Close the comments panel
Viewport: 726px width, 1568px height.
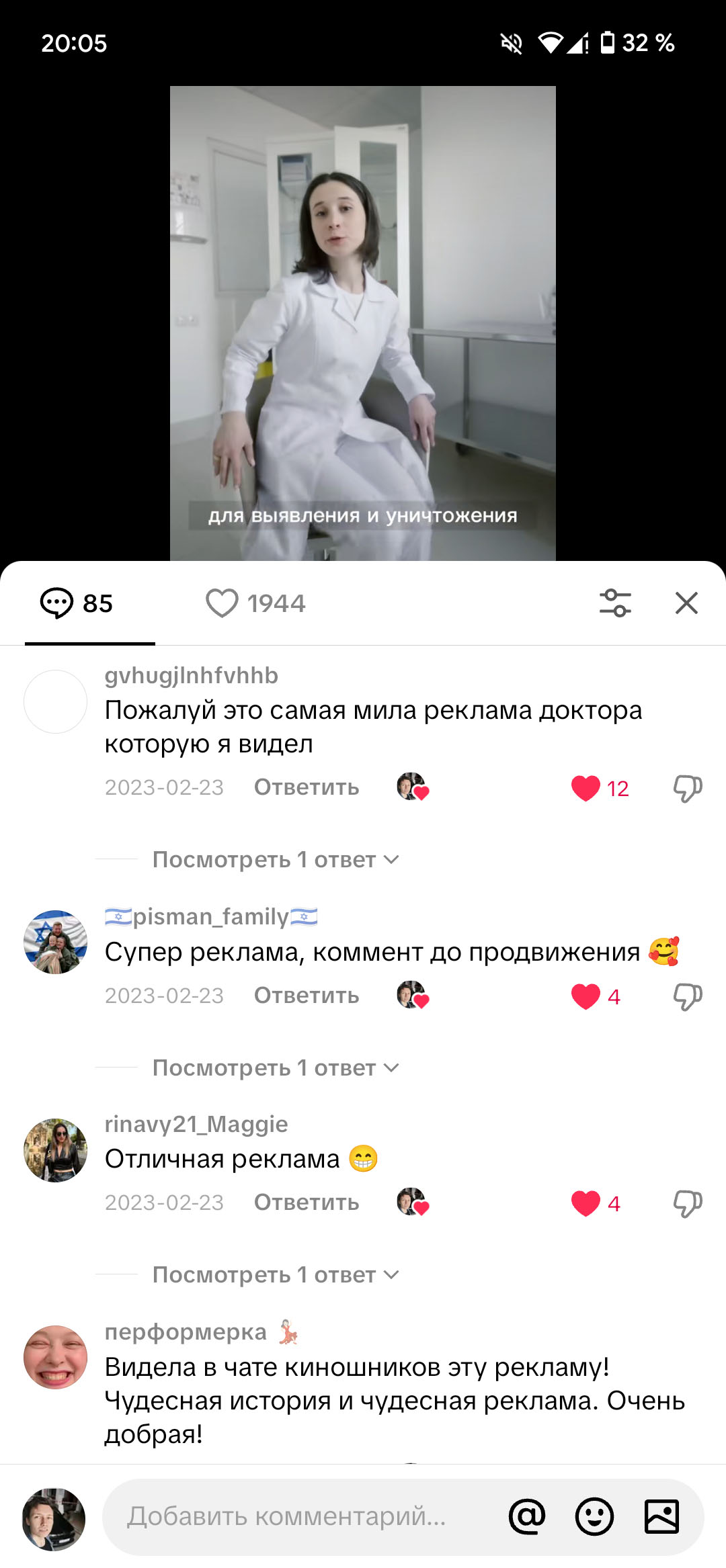[x=686, y=603]
